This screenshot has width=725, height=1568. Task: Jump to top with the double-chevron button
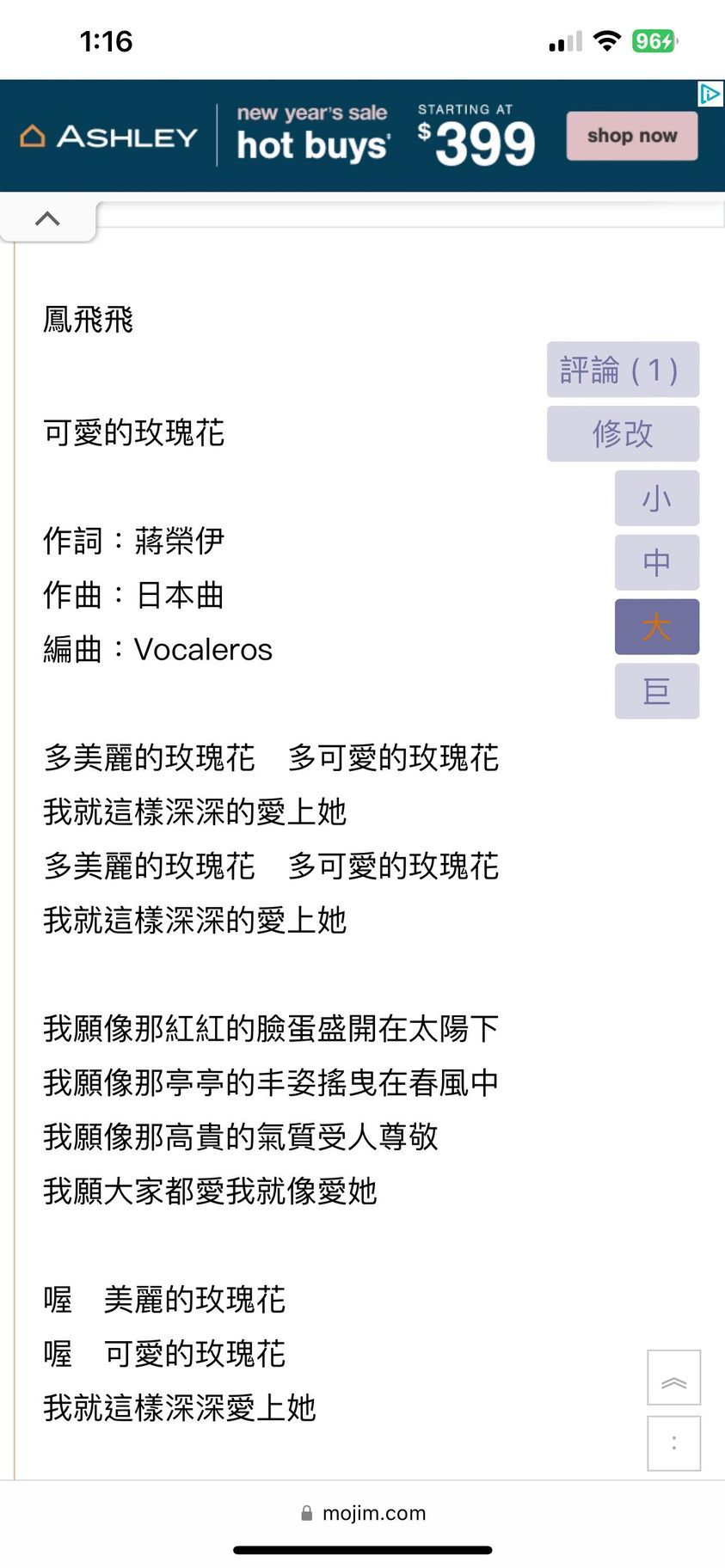pyautogui.click(x=673, y=1377)
